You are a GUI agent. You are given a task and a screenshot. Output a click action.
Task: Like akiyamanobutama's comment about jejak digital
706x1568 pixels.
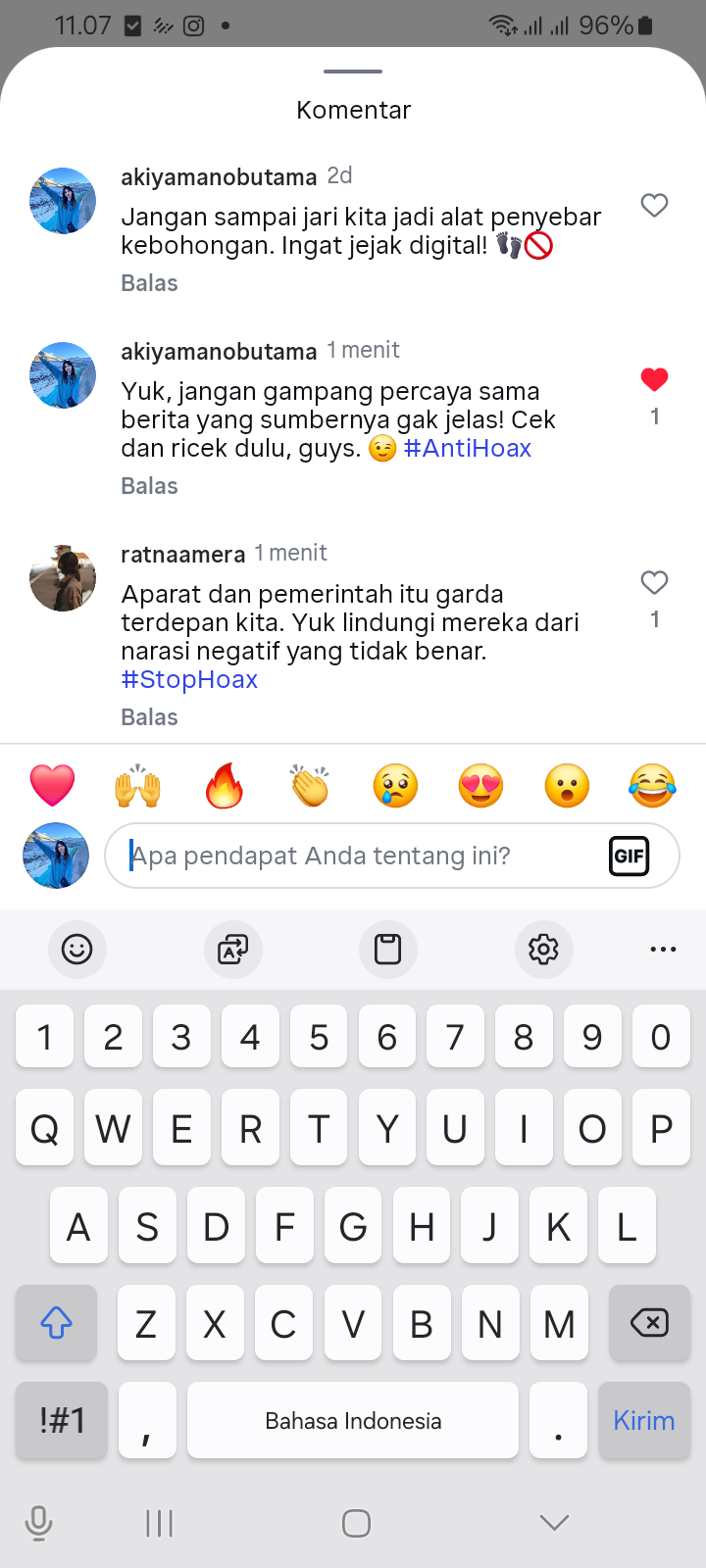(654, 206)
